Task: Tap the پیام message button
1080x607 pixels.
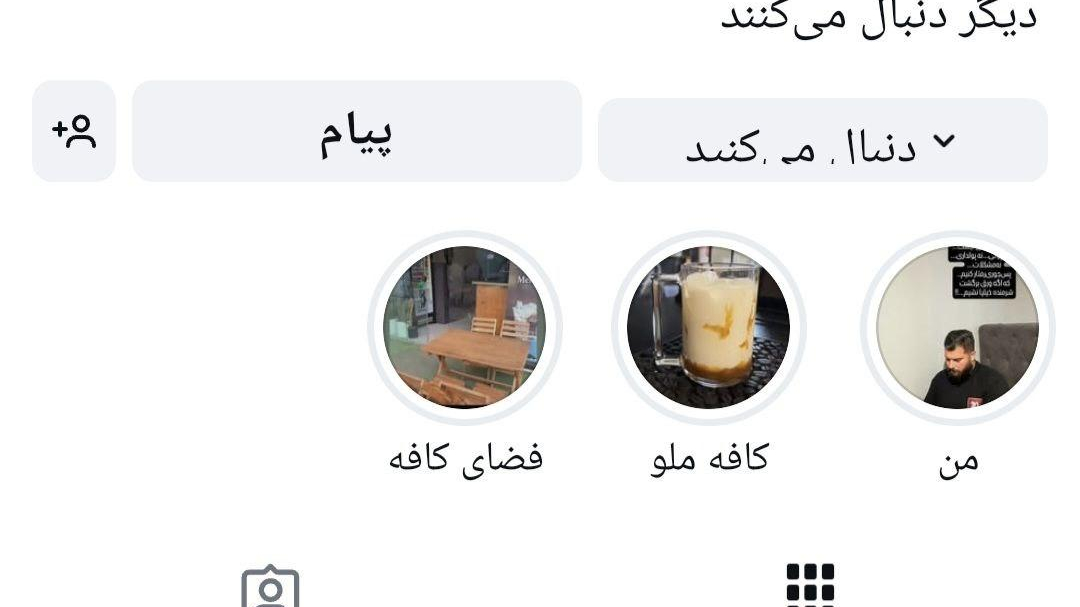Action: click(357, 131)
